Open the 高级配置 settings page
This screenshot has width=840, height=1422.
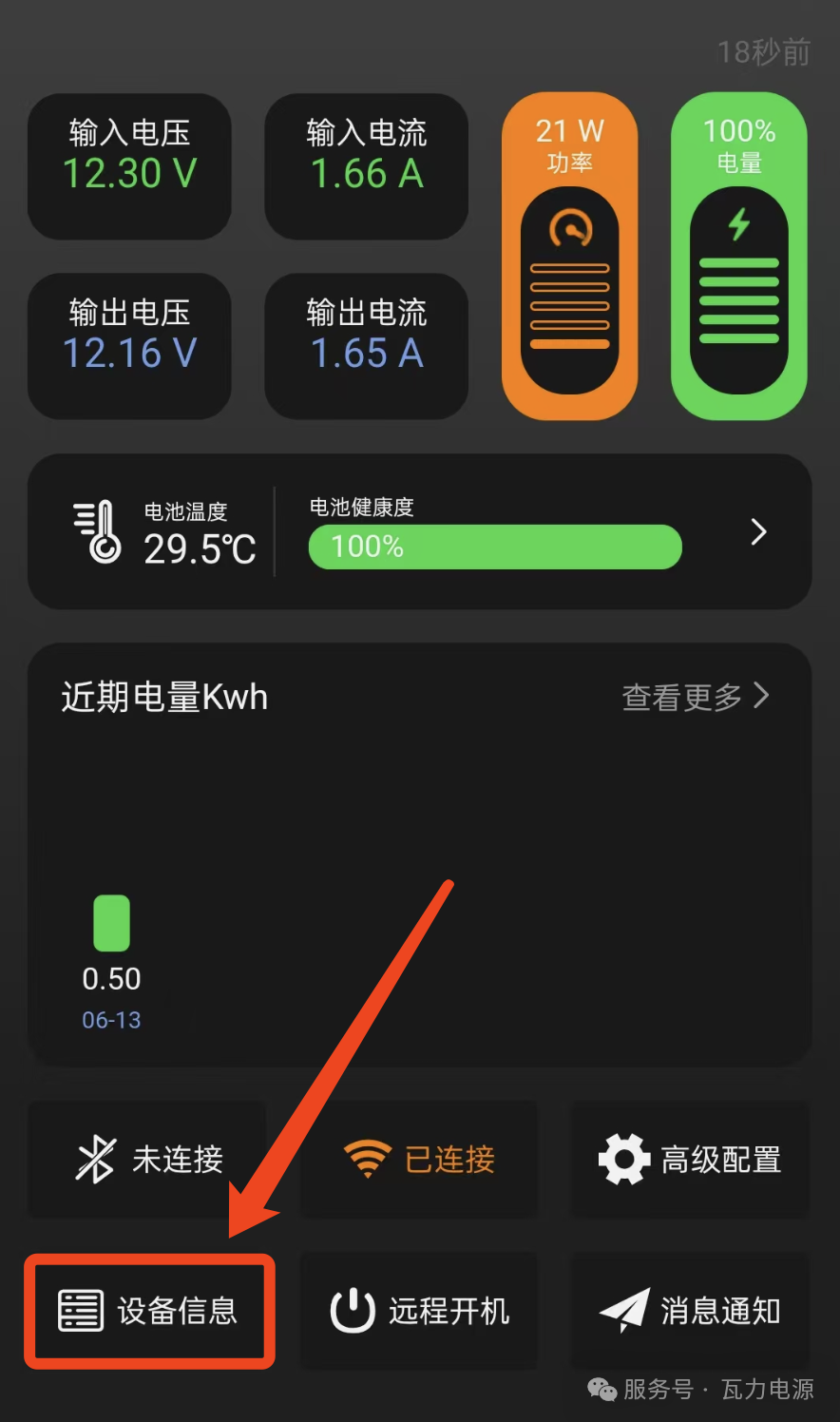pos(690,1159)
